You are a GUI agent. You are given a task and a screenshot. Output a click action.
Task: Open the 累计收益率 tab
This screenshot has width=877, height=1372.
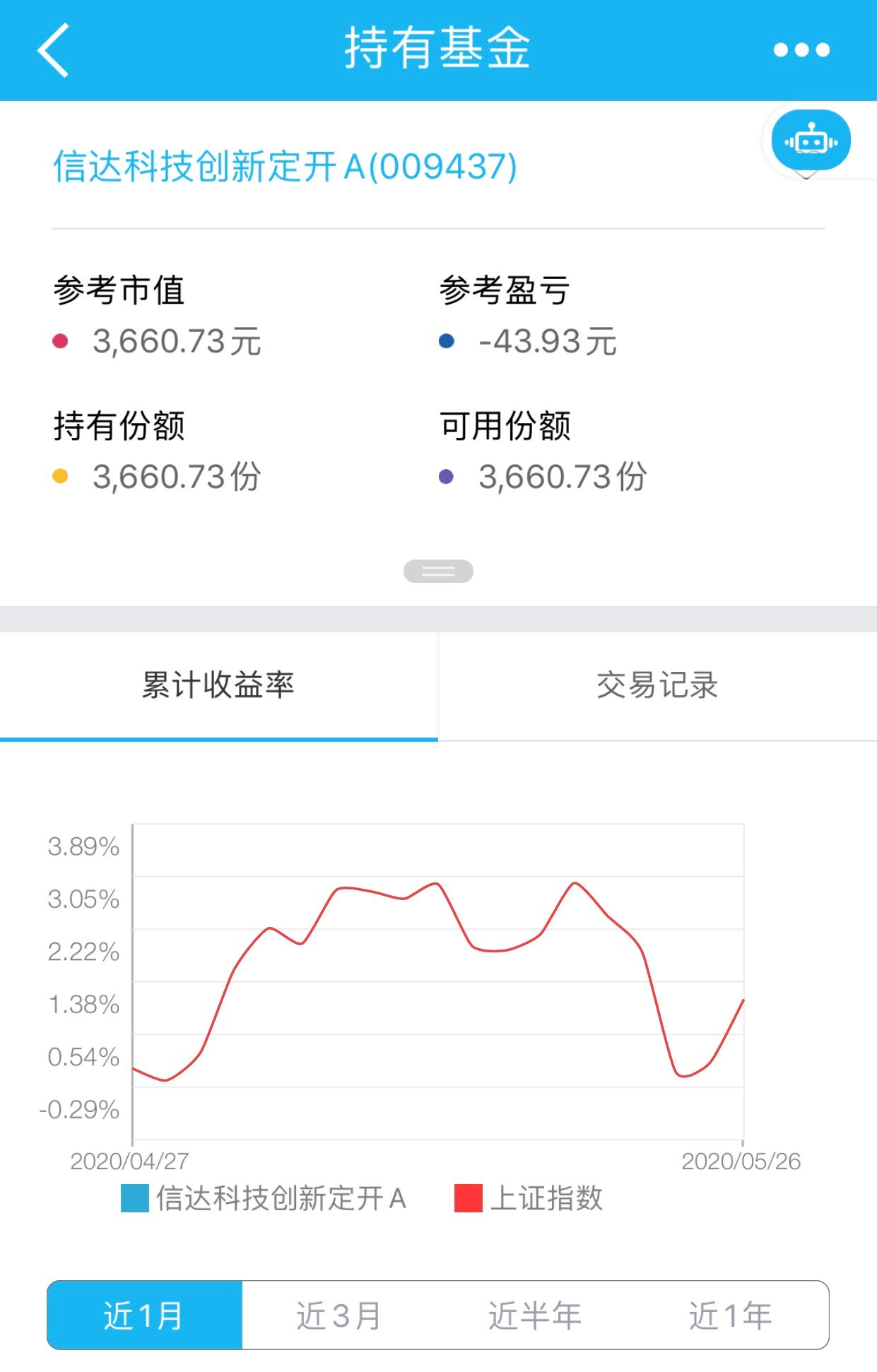pyautogui.click(x=219, y=685)
